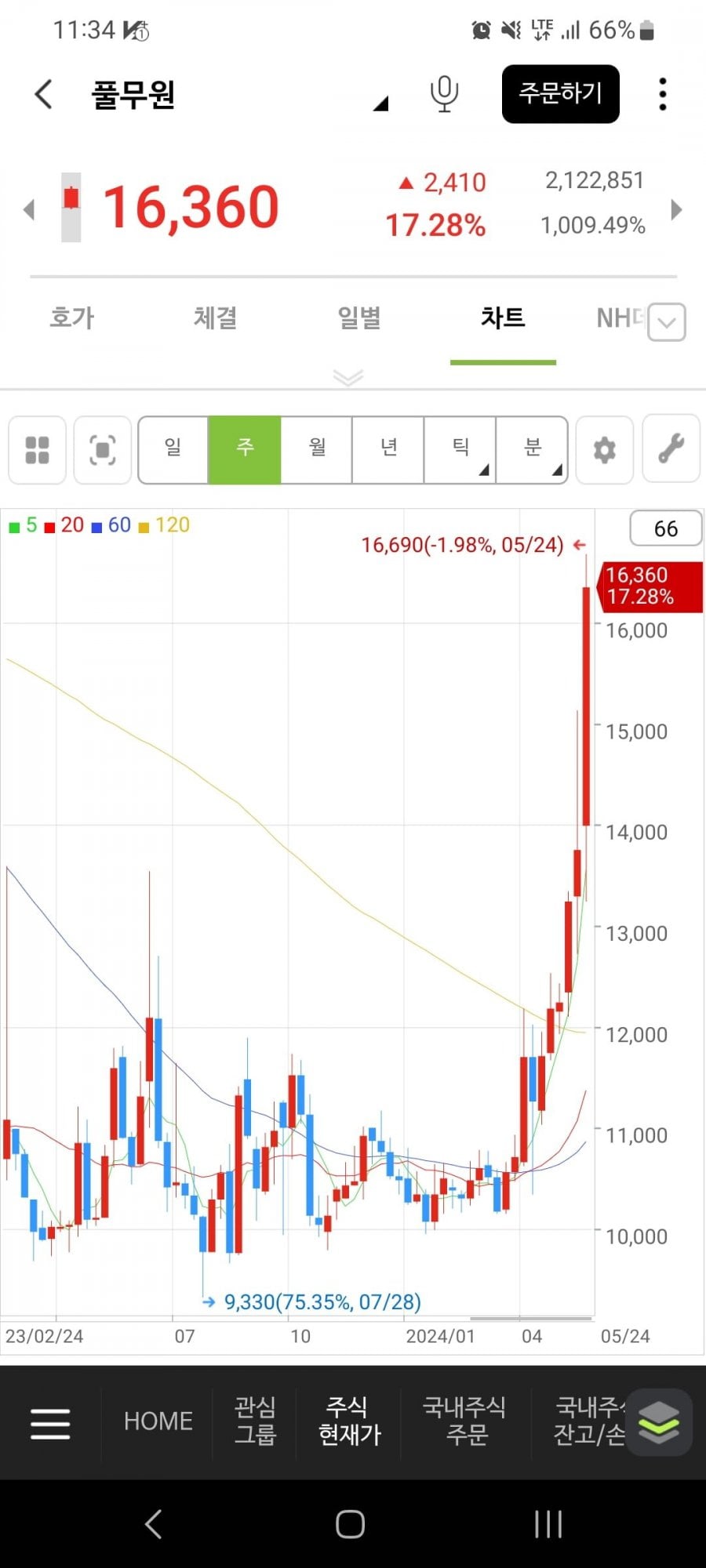Tap the 주문하기 order button
This screenshot has height=1568, width=706.
pos(560,94)
